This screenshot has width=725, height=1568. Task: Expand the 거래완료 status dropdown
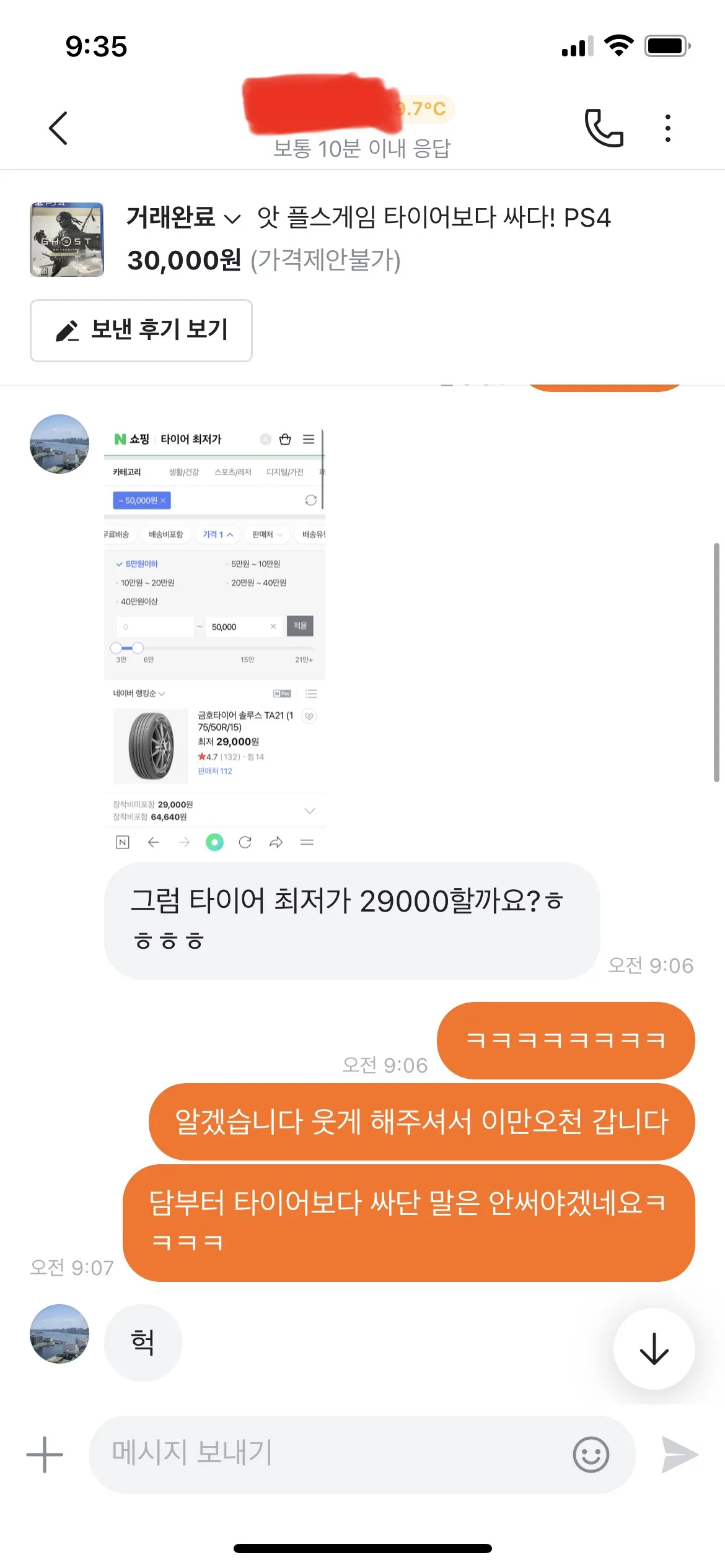pyautogui.click(x=183, y=218)
